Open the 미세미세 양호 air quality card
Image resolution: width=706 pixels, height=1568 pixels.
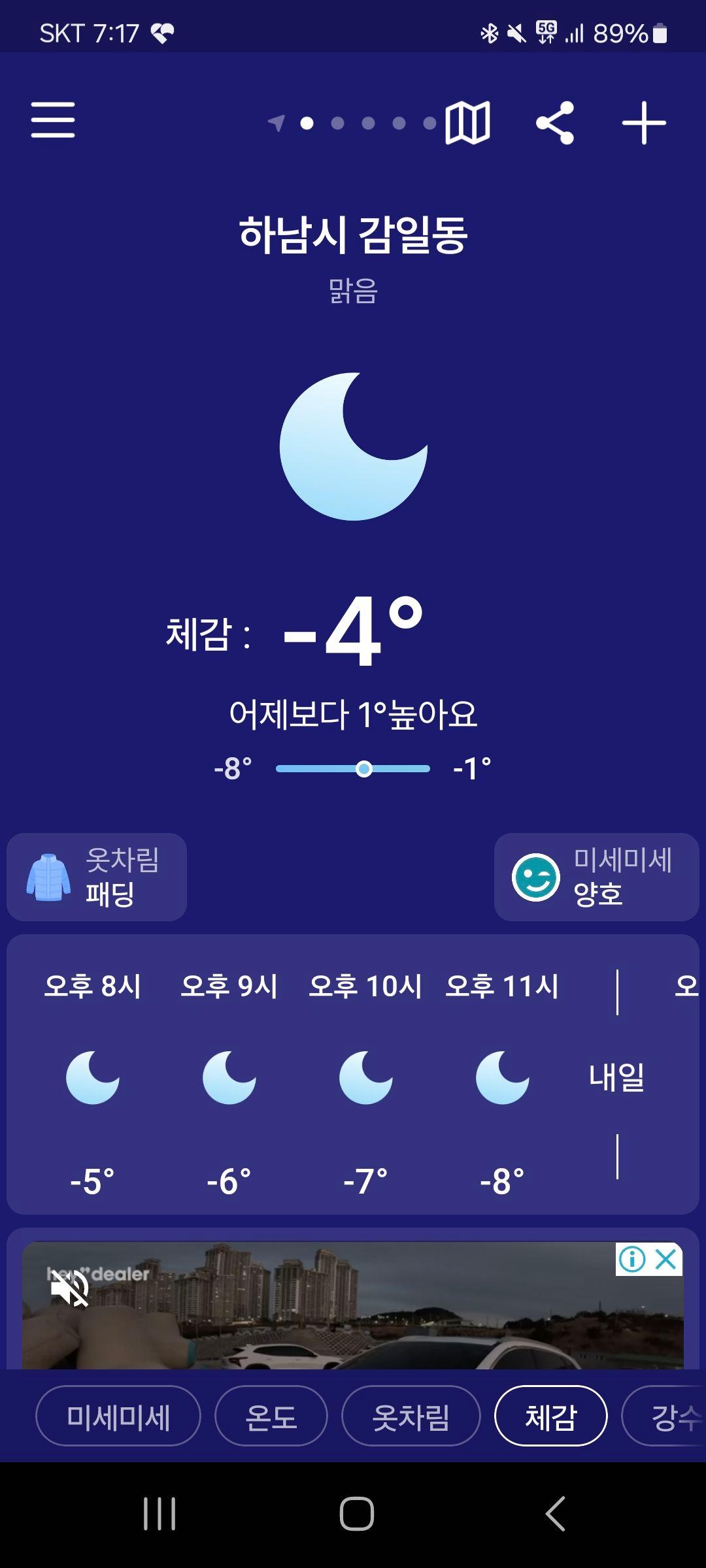tap(596, 877)
